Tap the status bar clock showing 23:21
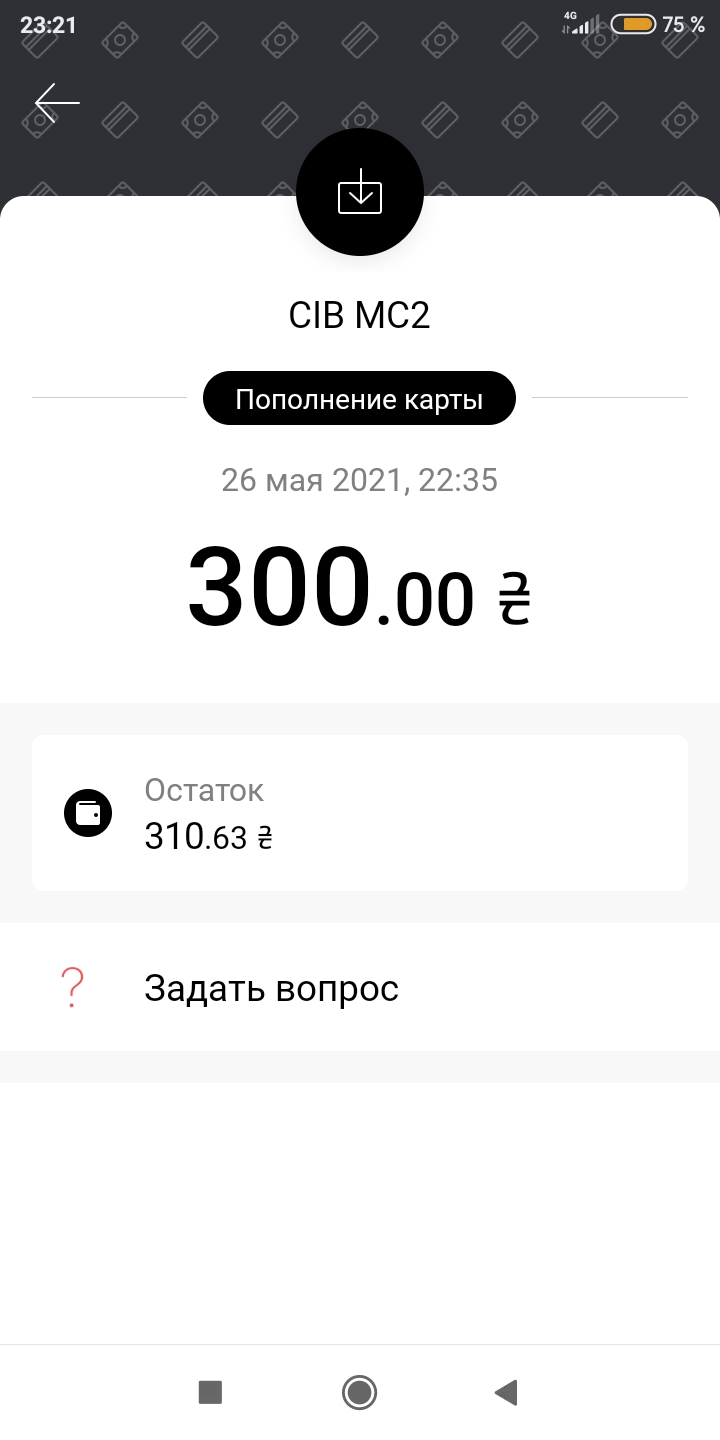Viewport: 720px width, 1440px height. click(48, 25)
